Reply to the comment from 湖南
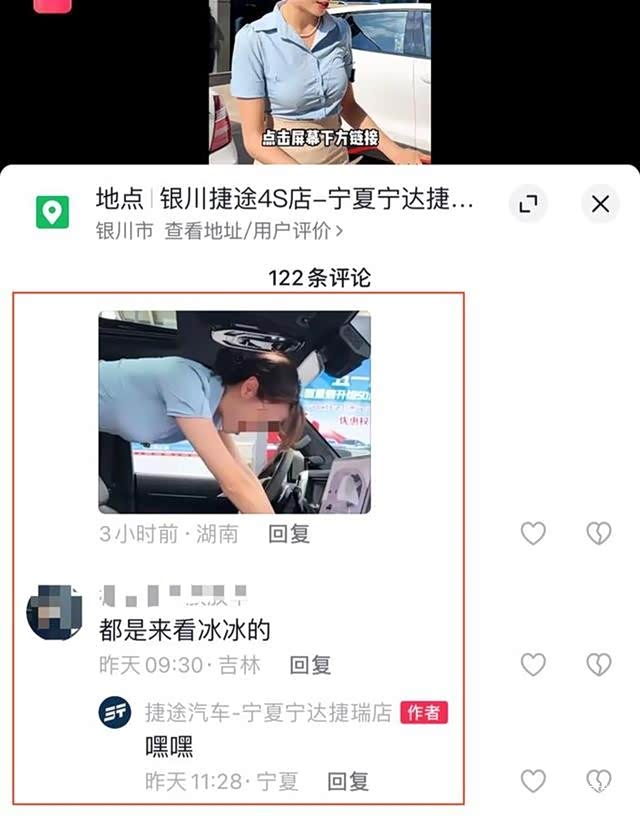The width and height of the screenshot is (640, 817). click(x=289, y=534)
